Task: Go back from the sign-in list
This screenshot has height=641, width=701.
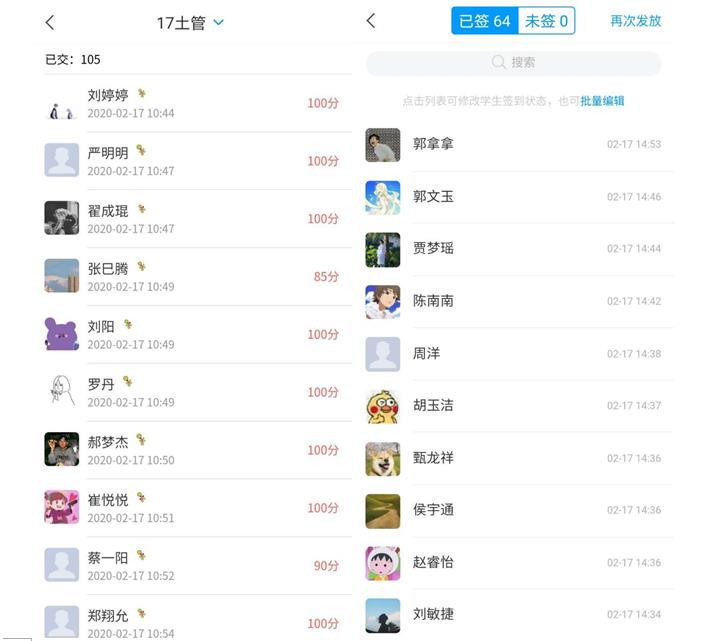Action: [371, 21]
